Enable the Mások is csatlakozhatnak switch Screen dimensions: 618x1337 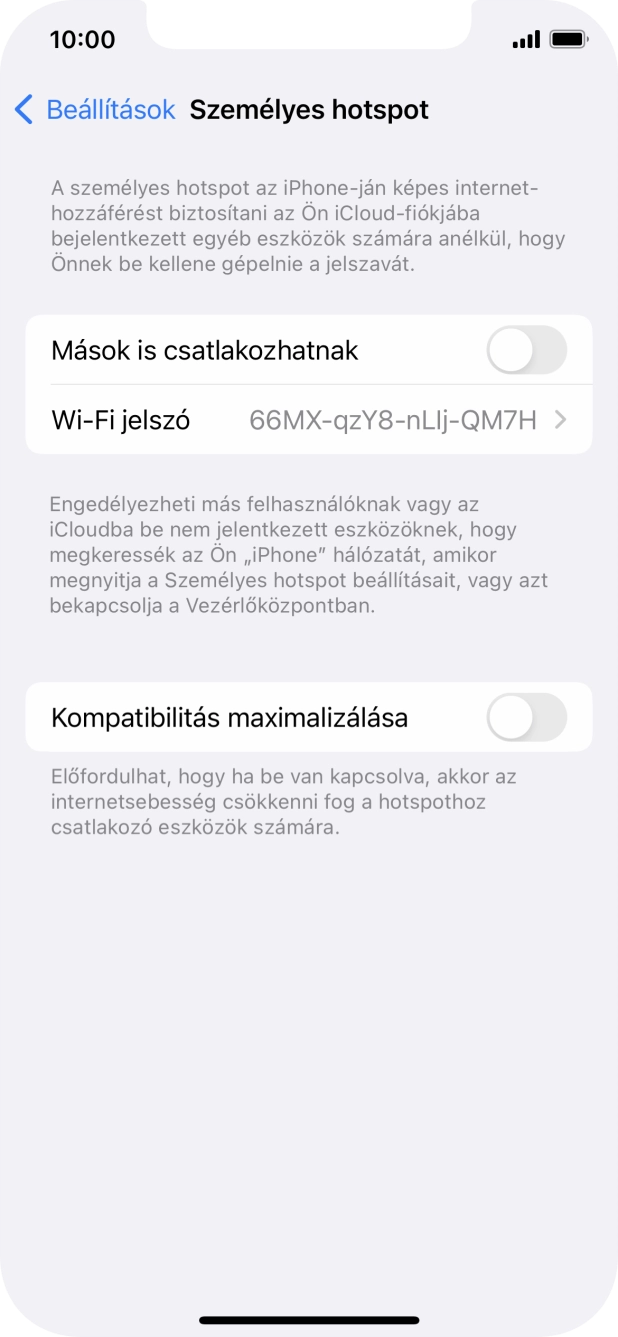[x=526, y=351]
